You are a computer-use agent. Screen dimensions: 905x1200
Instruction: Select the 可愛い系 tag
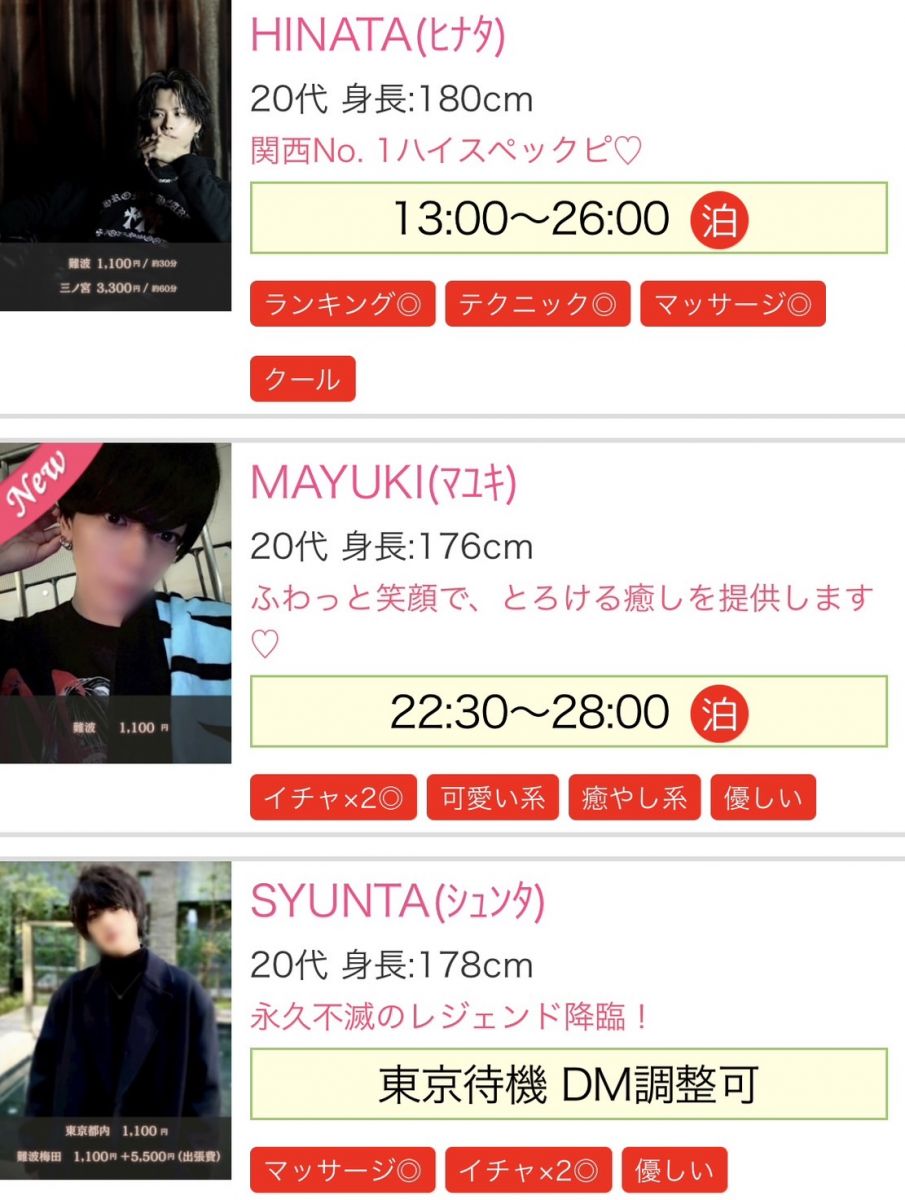coord(492,798)
